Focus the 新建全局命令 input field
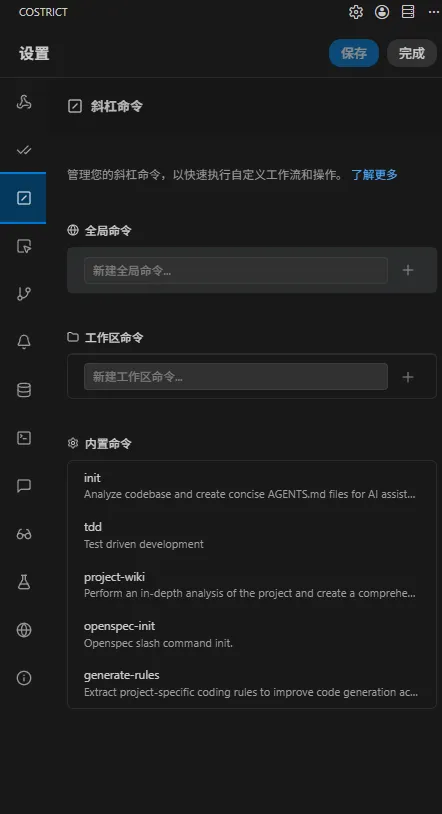This screenshot has width=442, height=814. [236, 270]
